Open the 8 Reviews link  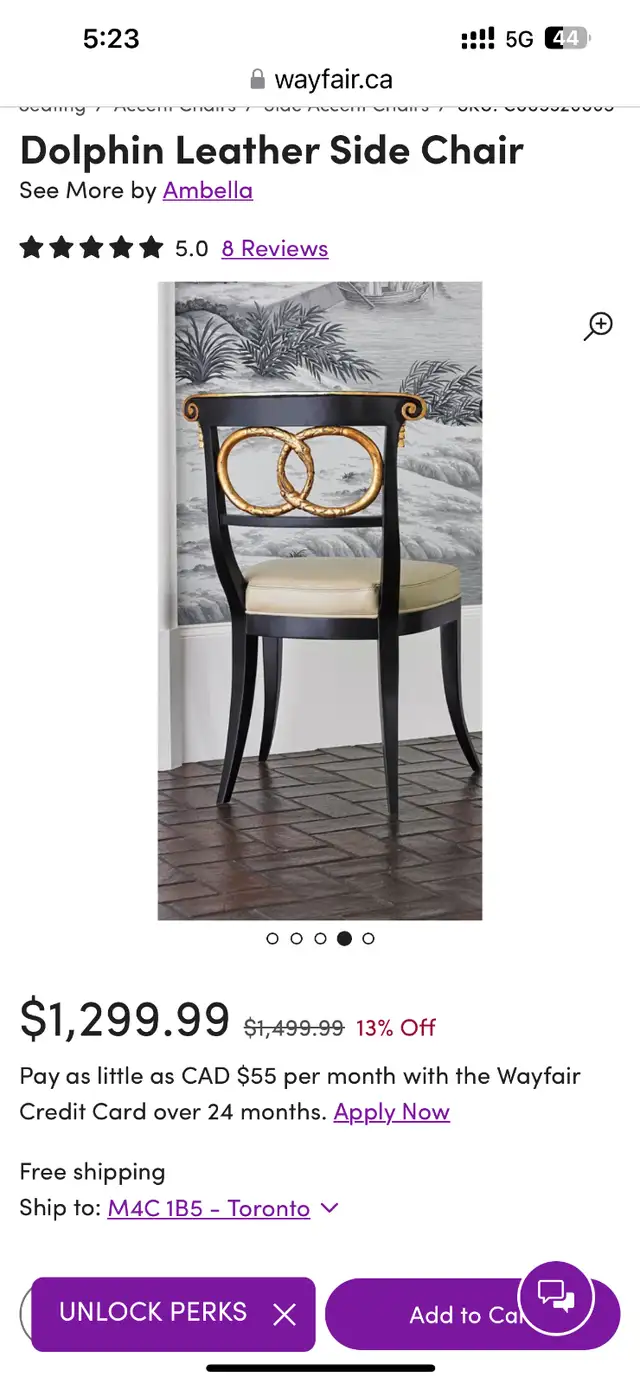(x=275, y=248)
